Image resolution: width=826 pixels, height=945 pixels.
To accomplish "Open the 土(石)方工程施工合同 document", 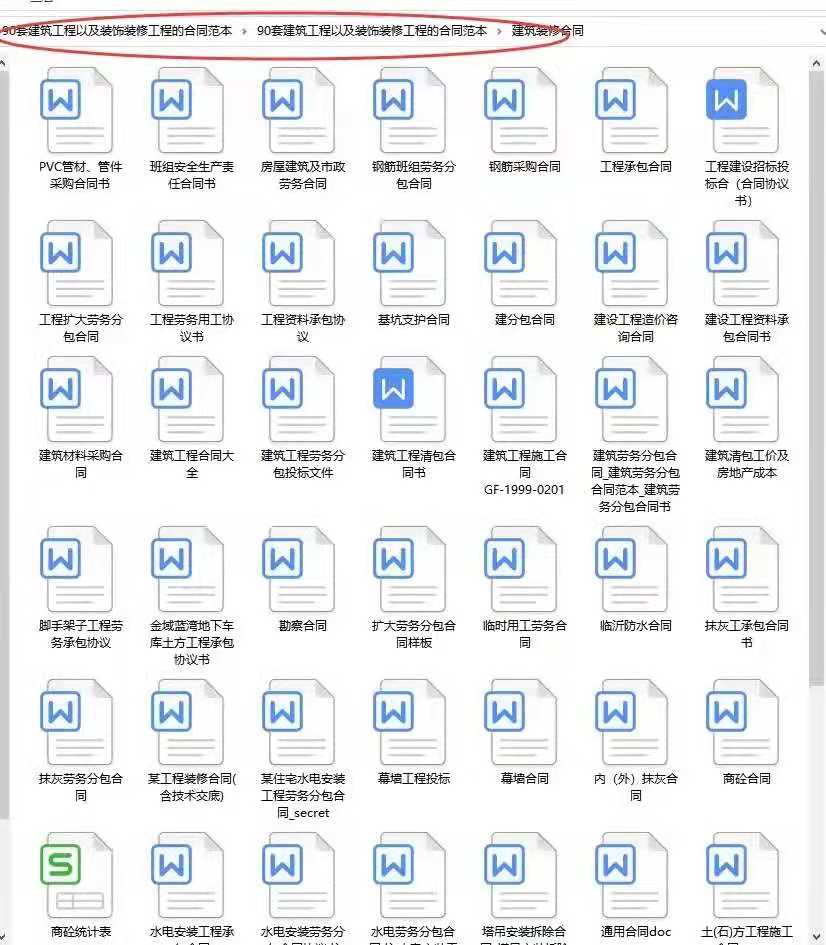I will point(744,872).
